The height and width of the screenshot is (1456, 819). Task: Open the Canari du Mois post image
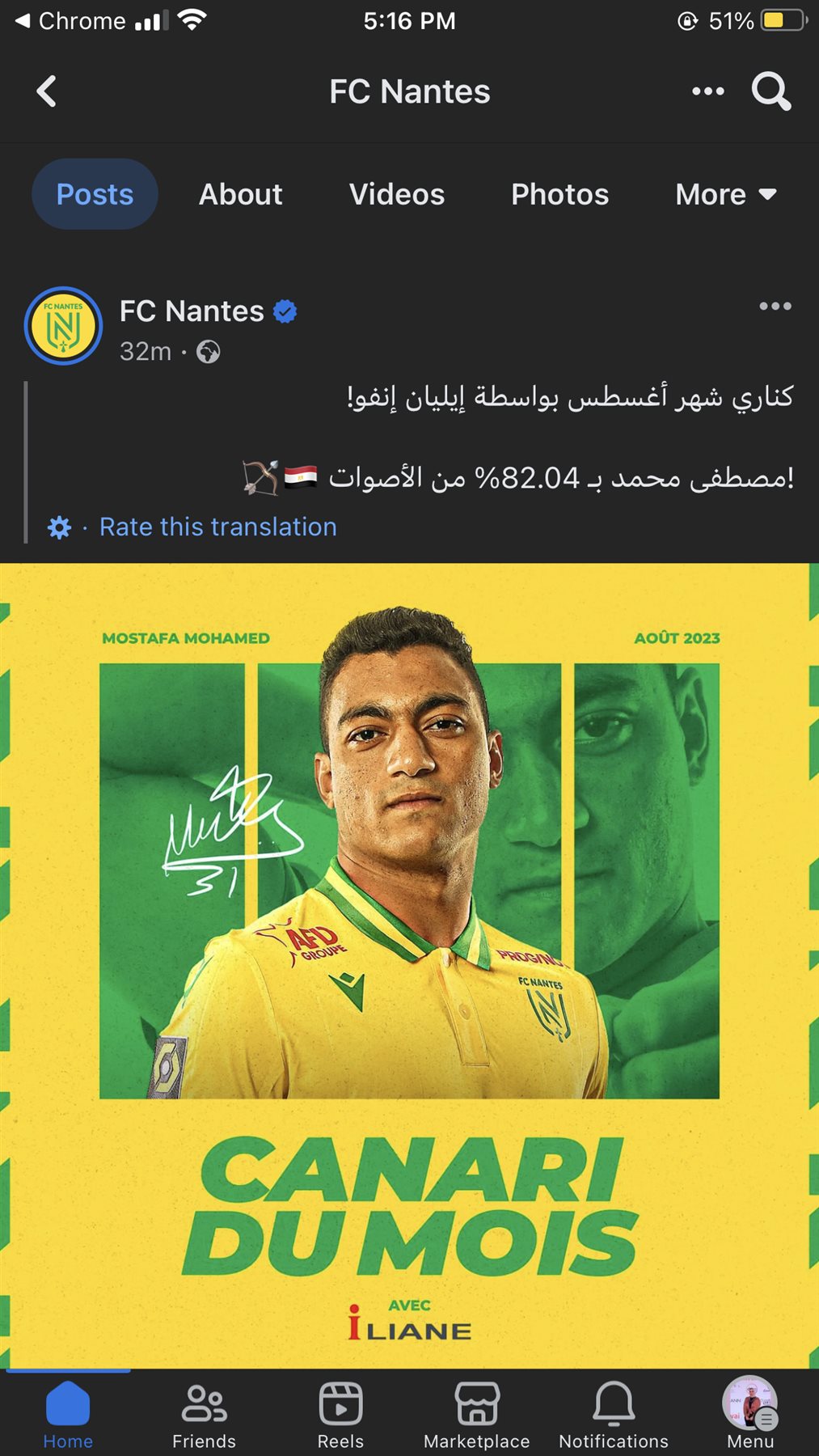tap(409, 963)
